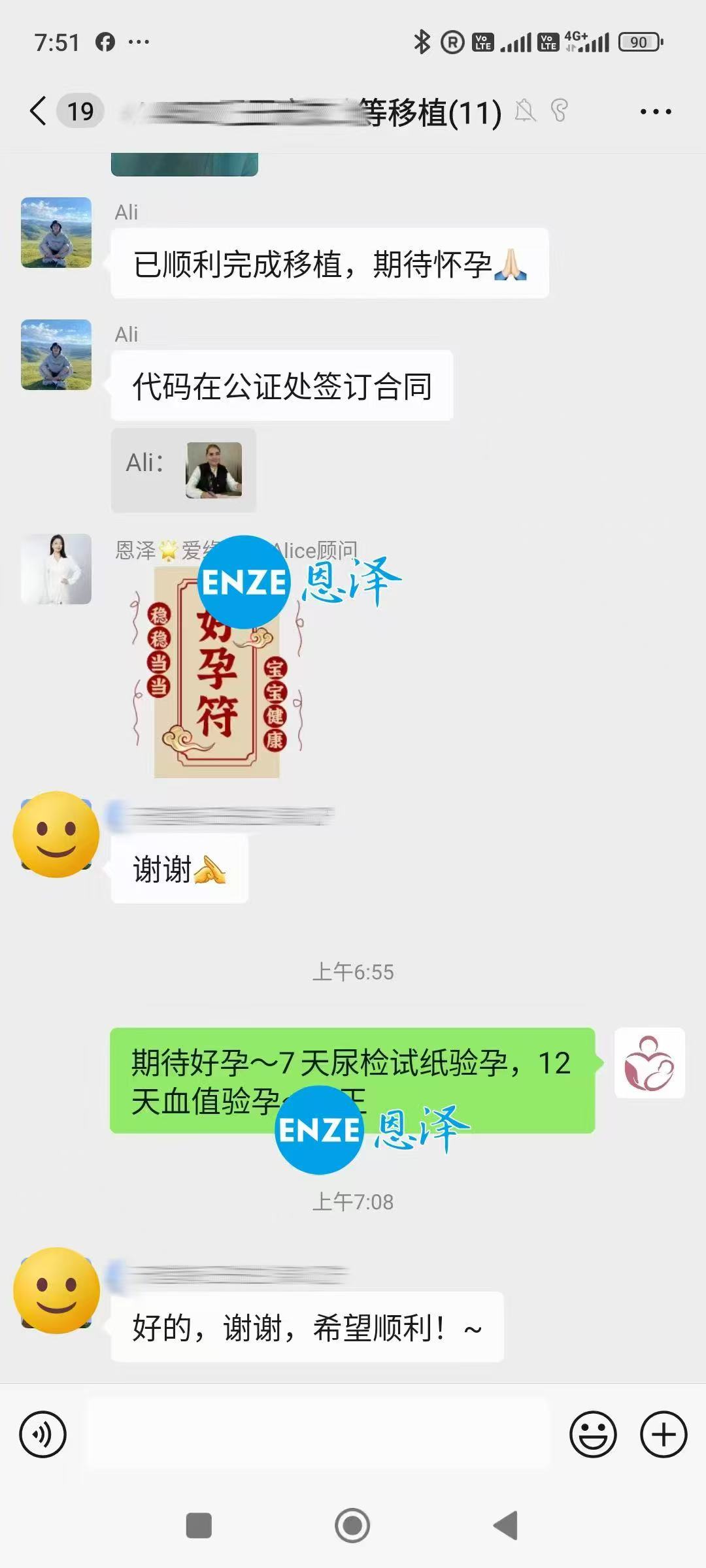Open Ali's avatar beside 代码在公证处 message
Screen dimensions: 706x1568
pos(56,355)
